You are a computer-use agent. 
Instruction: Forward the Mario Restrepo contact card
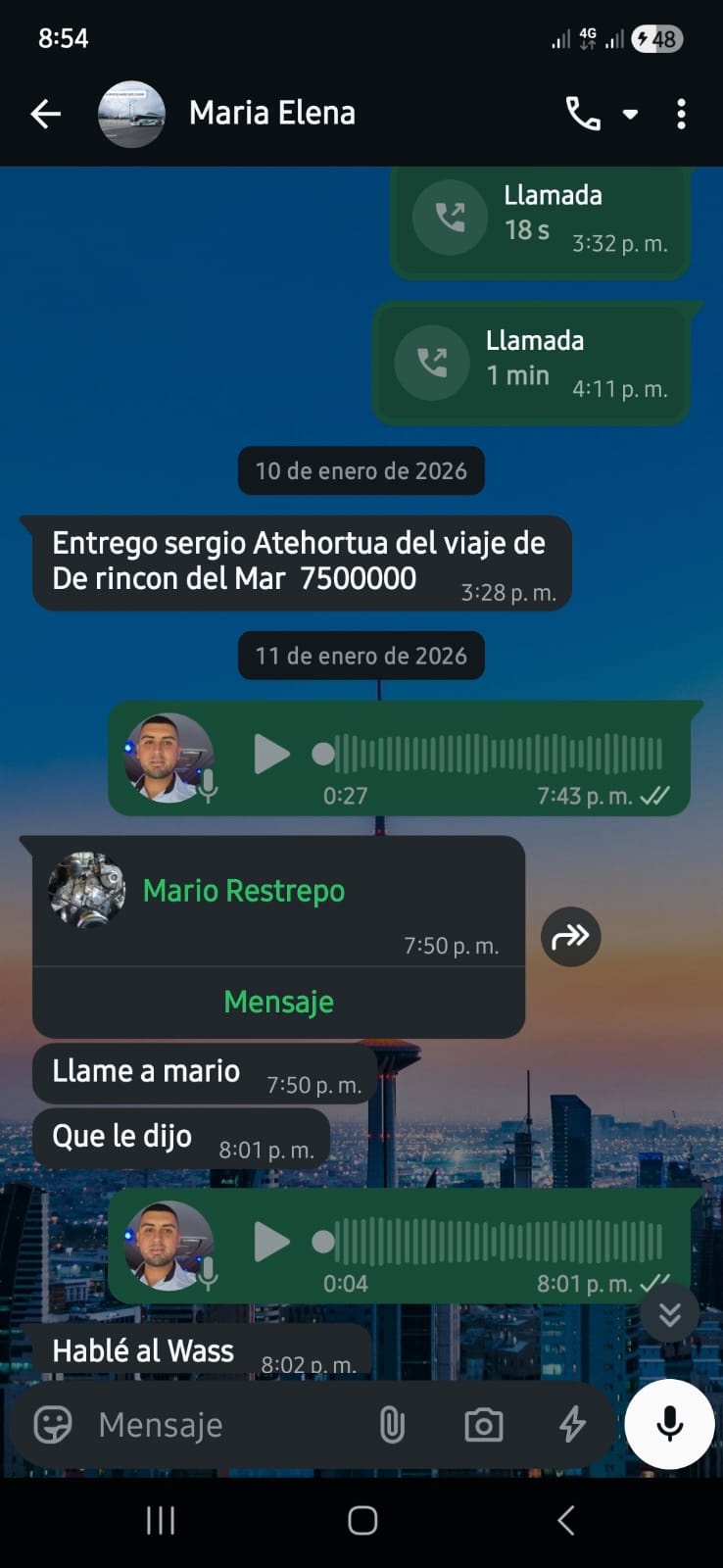click(570, 937)
